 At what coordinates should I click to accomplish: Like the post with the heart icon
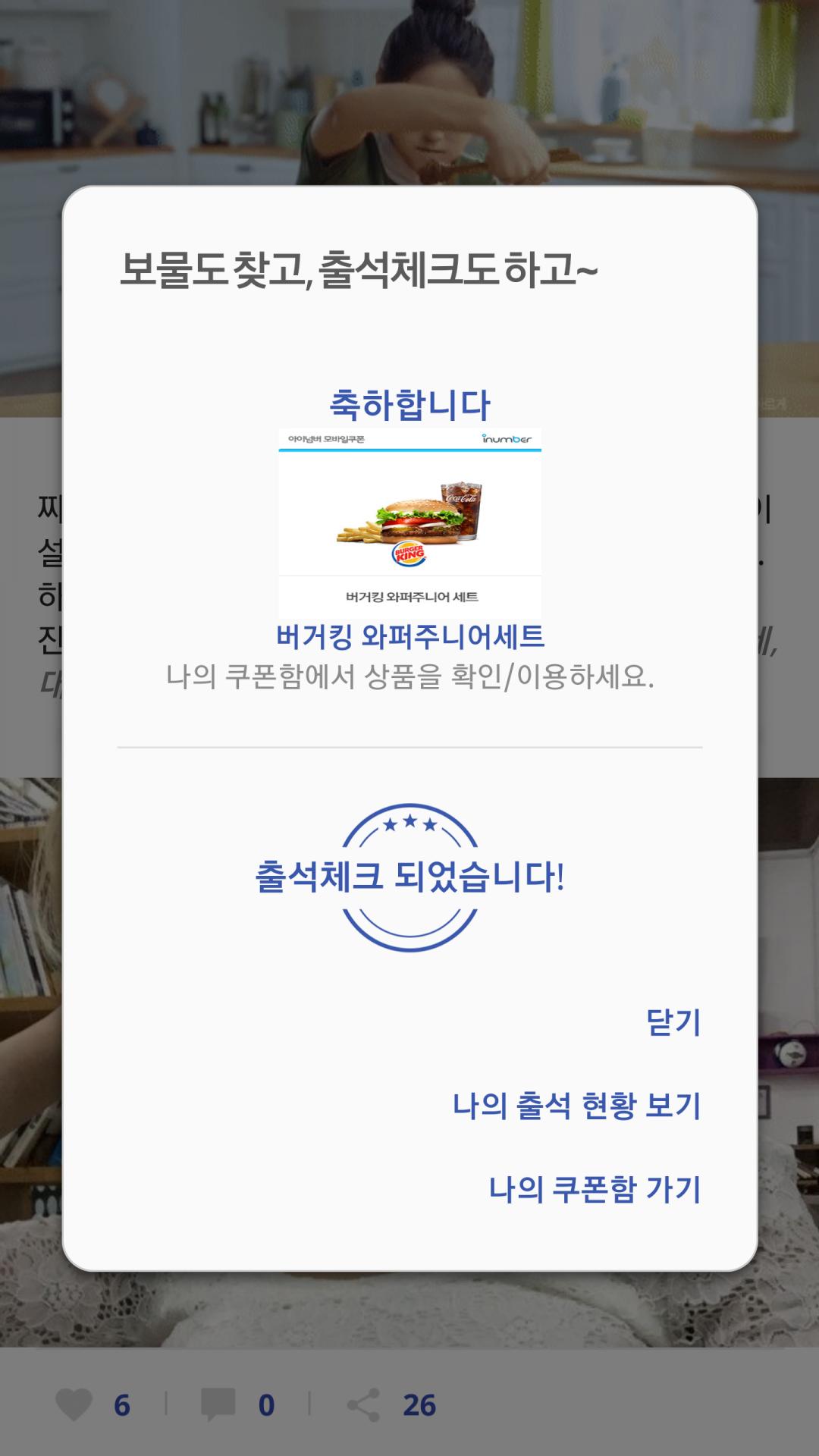[x=74, y=1405]
